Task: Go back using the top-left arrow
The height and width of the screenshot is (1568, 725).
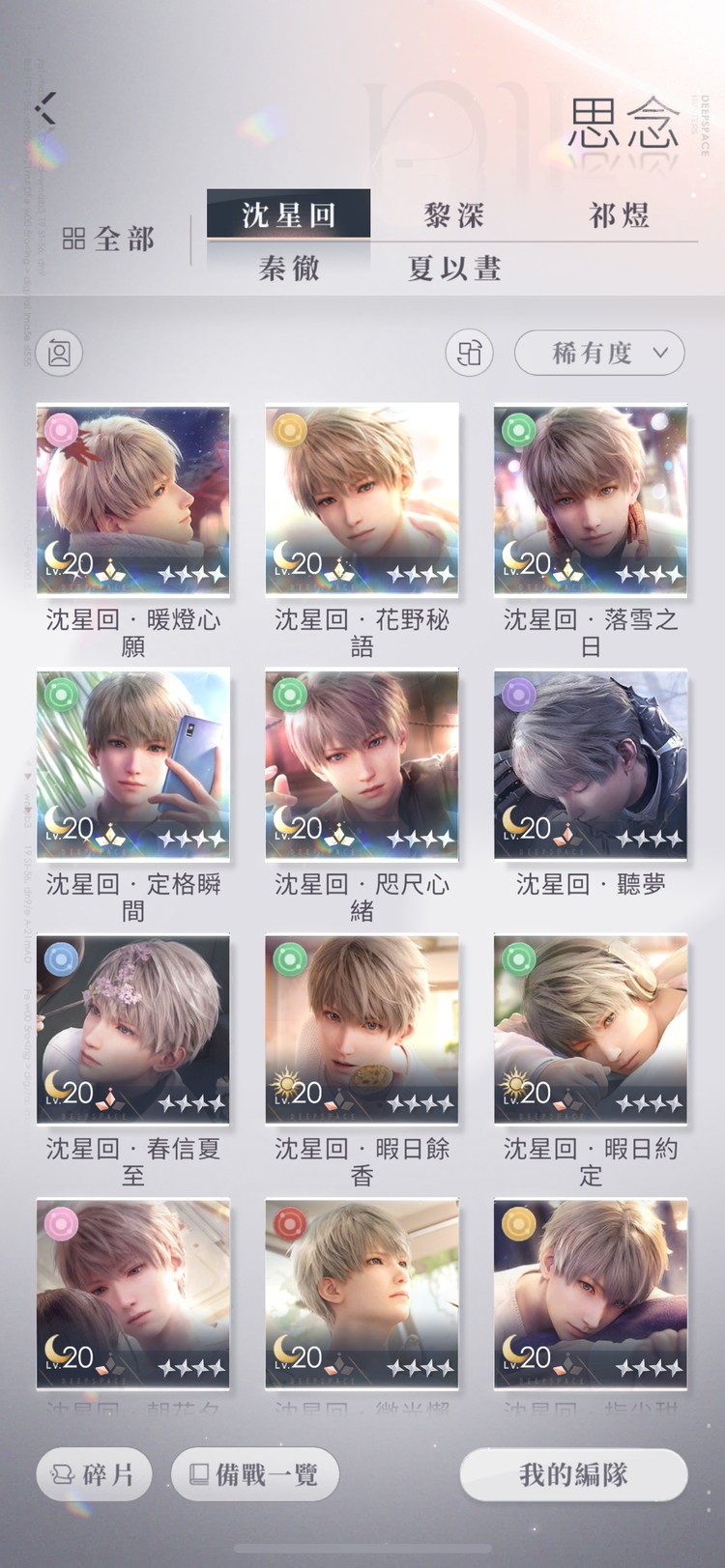Action: 46,107
